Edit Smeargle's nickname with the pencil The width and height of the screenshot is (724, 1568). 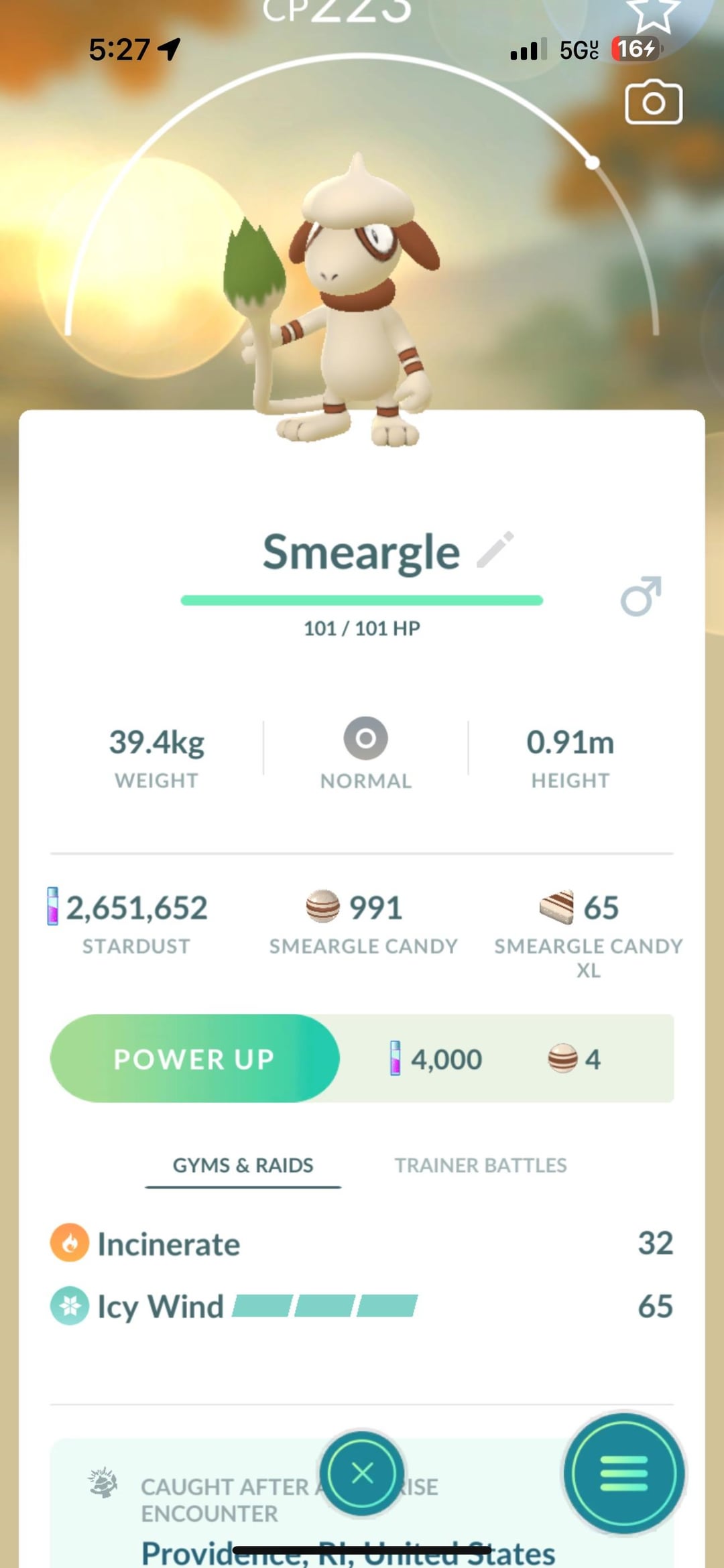pos(495,550)
